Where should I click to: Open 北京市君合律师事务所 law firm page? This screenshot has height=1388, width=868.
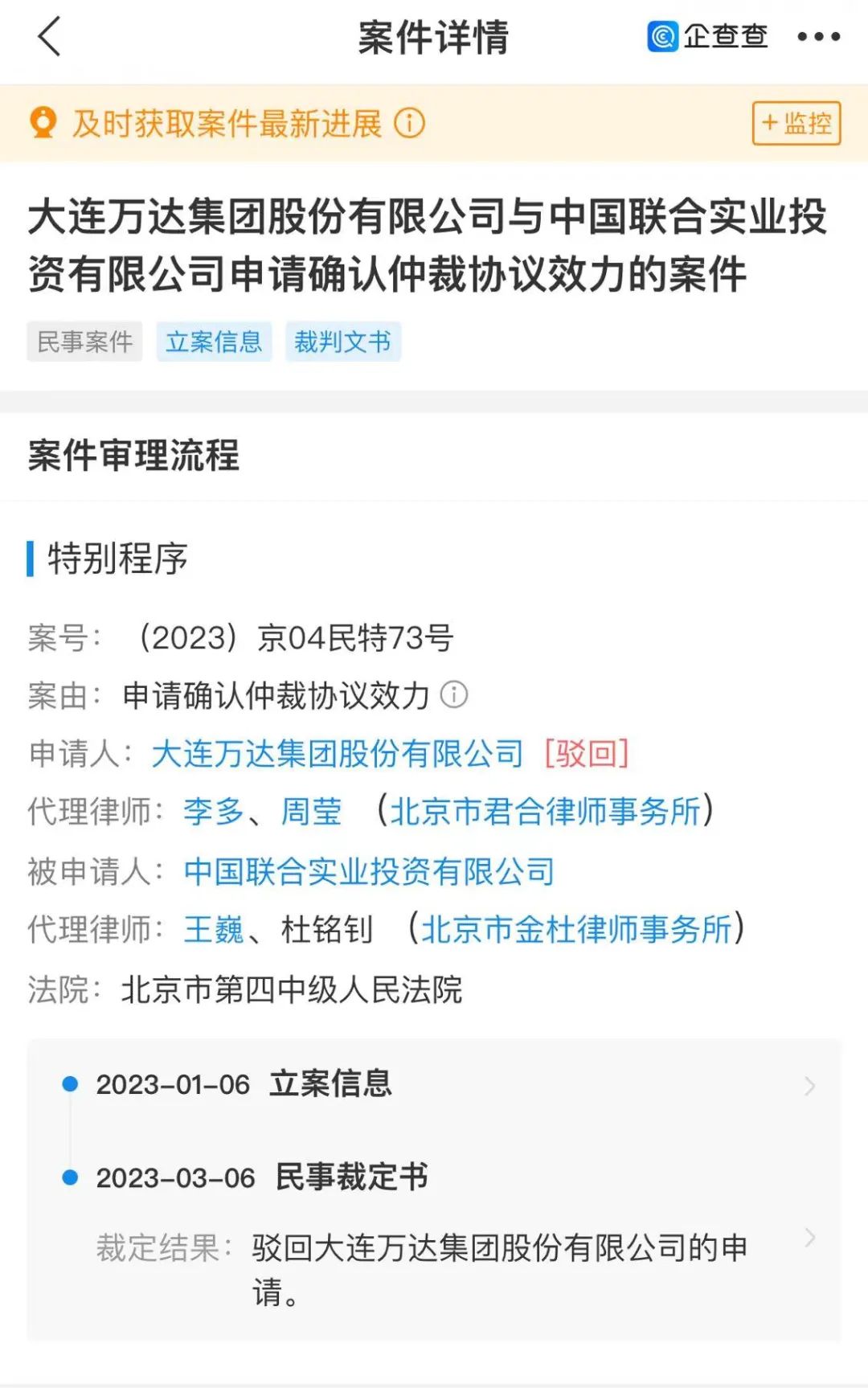pos(545,812)
